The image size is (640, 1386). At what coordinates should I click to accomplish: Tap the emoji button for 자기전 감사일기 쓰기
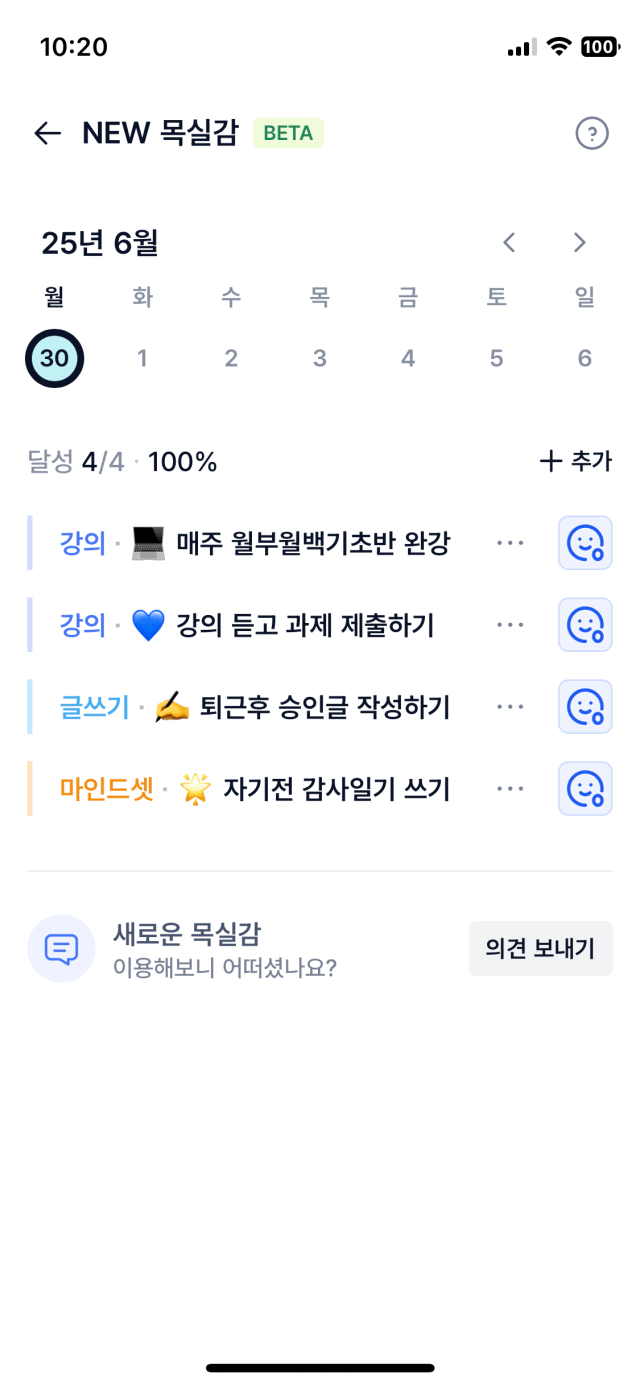tap(585, 789)
